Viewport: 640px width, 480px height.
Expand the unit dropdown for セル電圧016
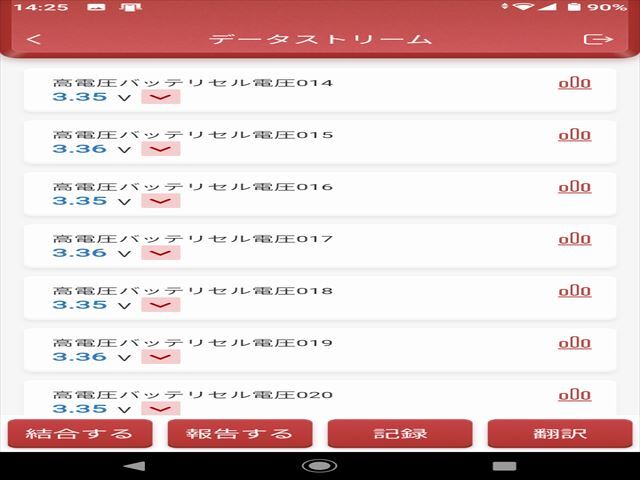pos(160,201)
